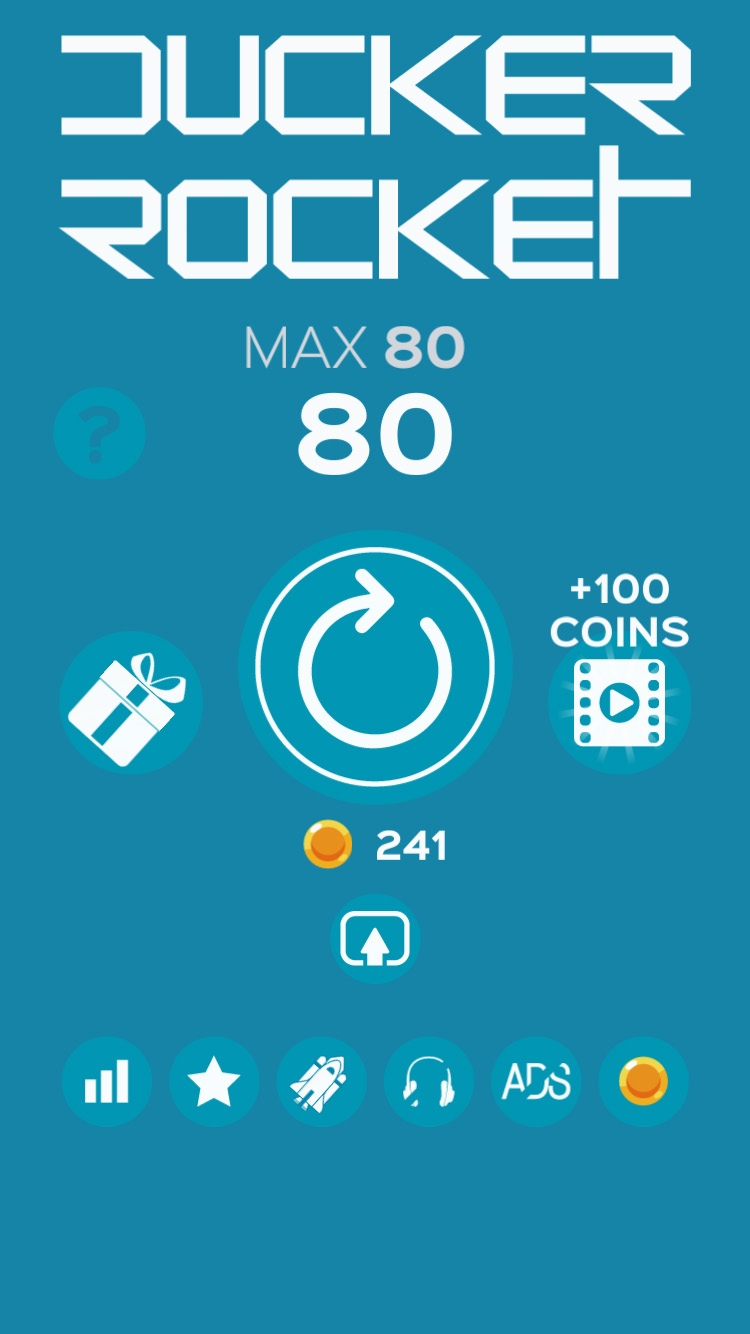Open the rocket selection shop

(x=321, y=1082)
